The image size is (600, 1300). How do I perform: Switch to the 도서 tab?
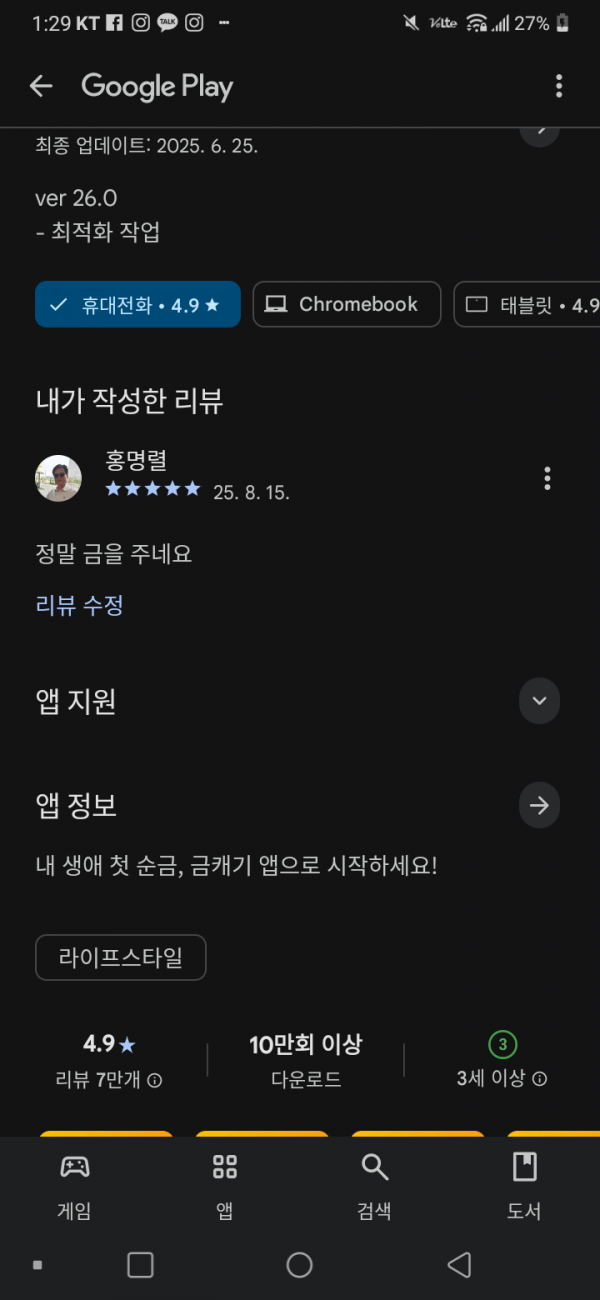point(524,1186)
